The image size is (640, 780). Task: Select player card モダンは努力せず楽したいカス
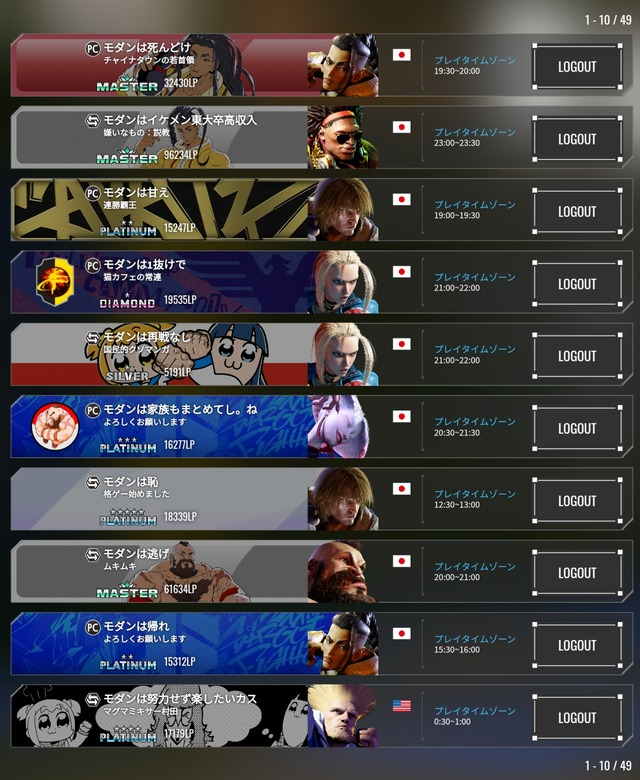(x=200, y=716)
